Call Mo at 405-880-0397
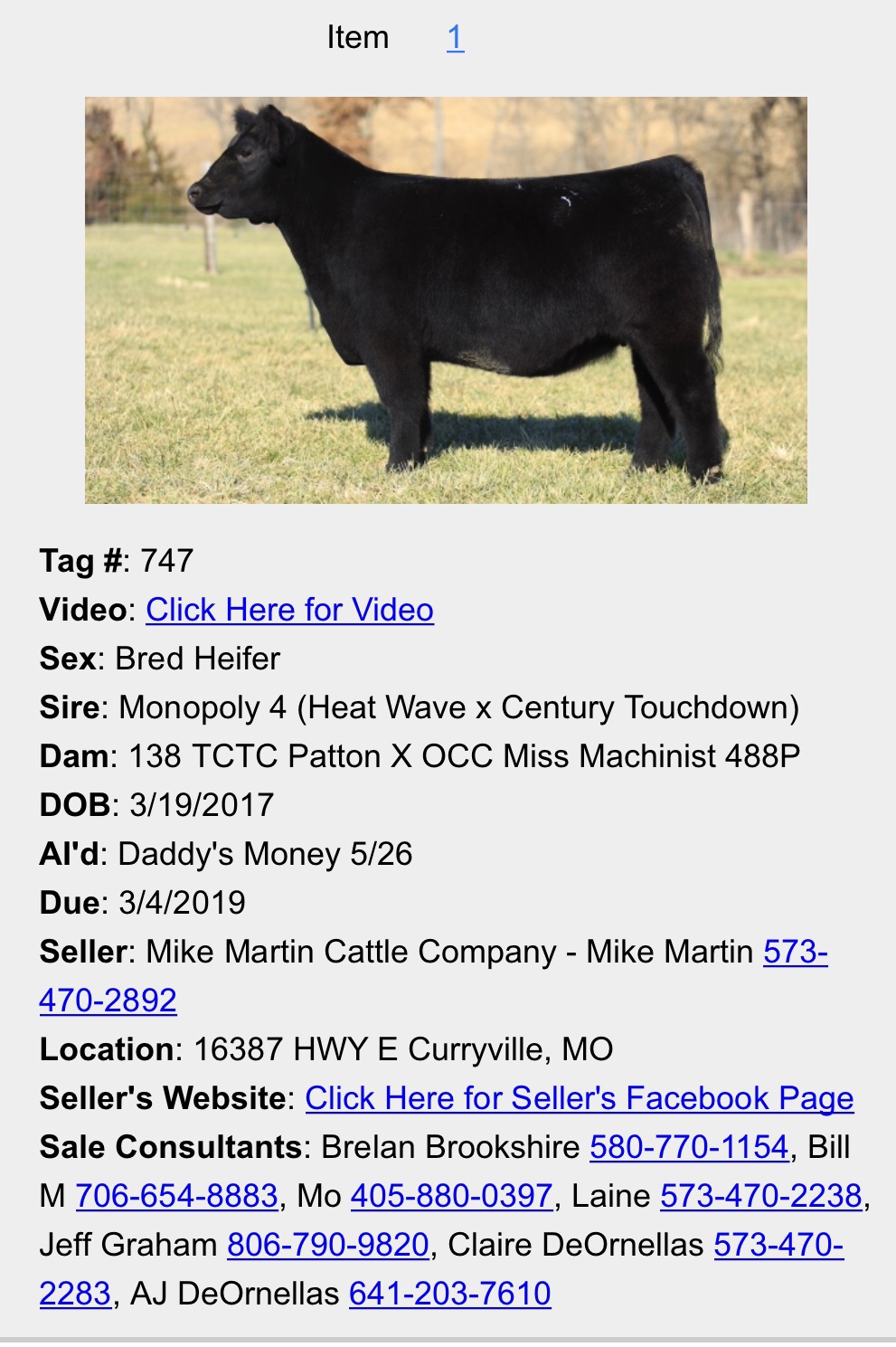The width and height of the screenshot is (896, 1347). 451,1197
